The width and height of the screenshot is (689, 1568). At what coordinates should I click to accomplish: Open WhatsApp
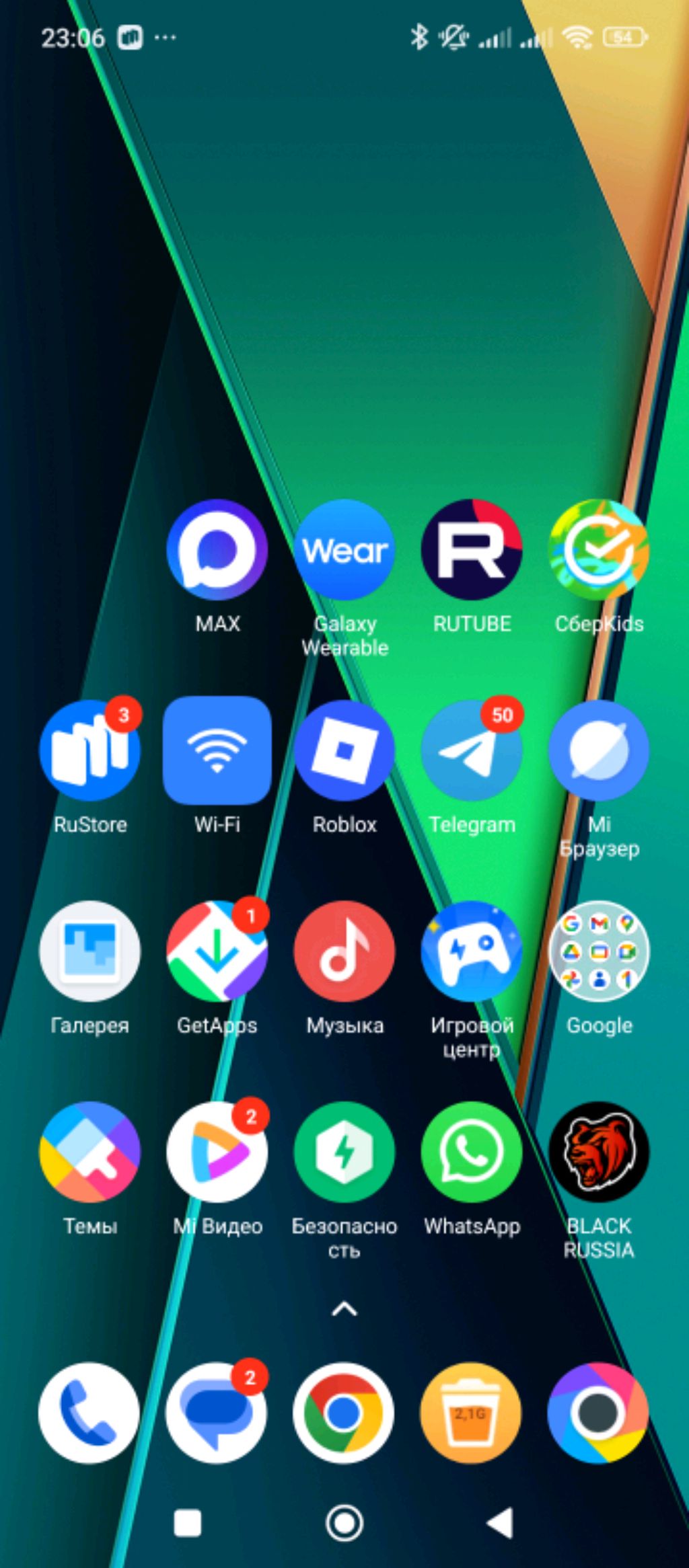tap(472, 1152)
